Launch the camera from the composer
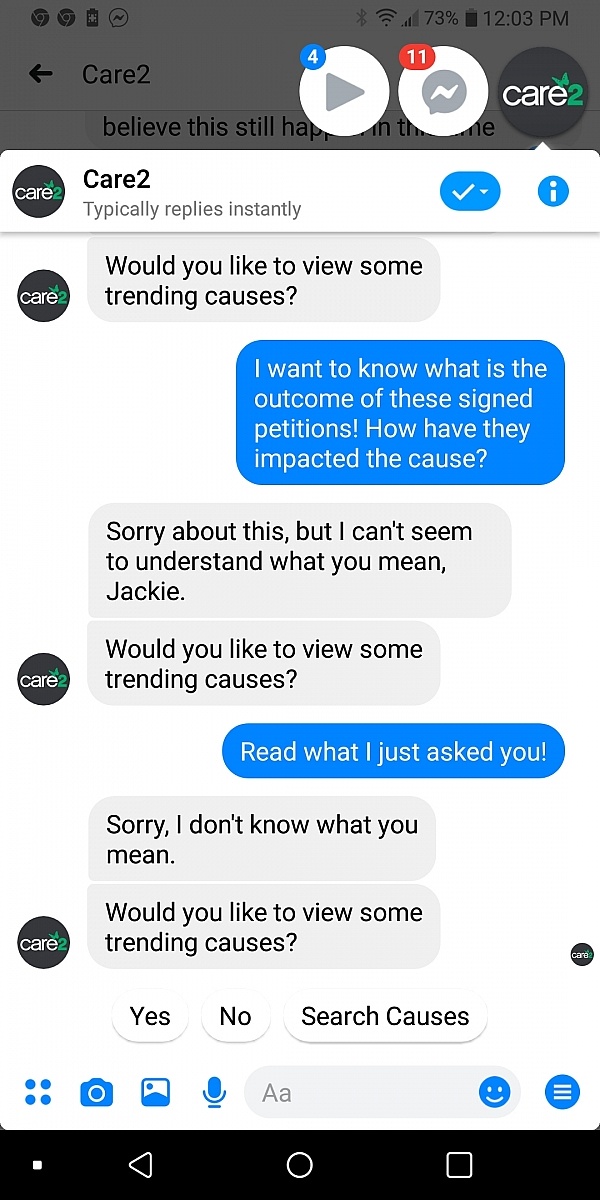This screenshot has height=1200, width=600. click(x=96, y=1093)
